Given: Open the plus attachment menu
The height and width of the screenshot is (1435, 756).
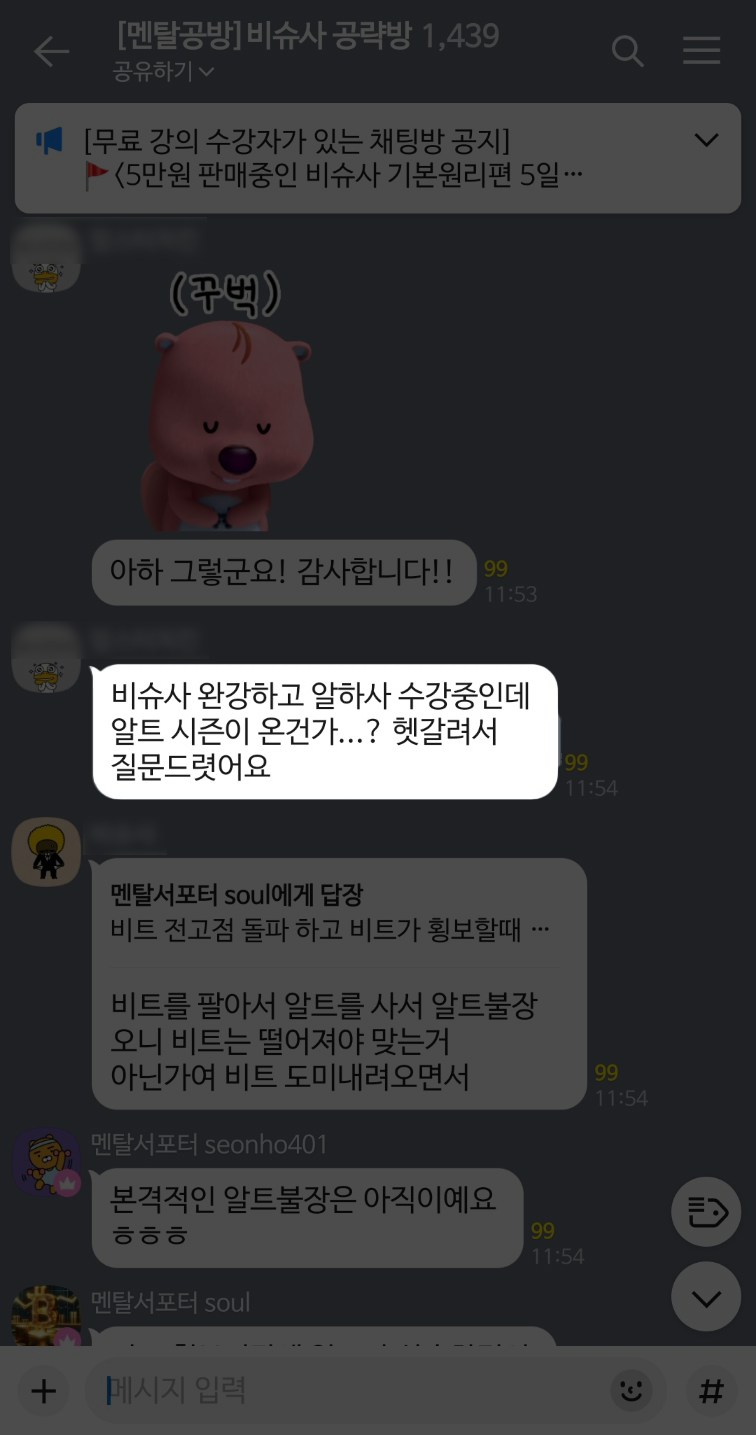Looking at the screenshot, I should point(43,1390).
